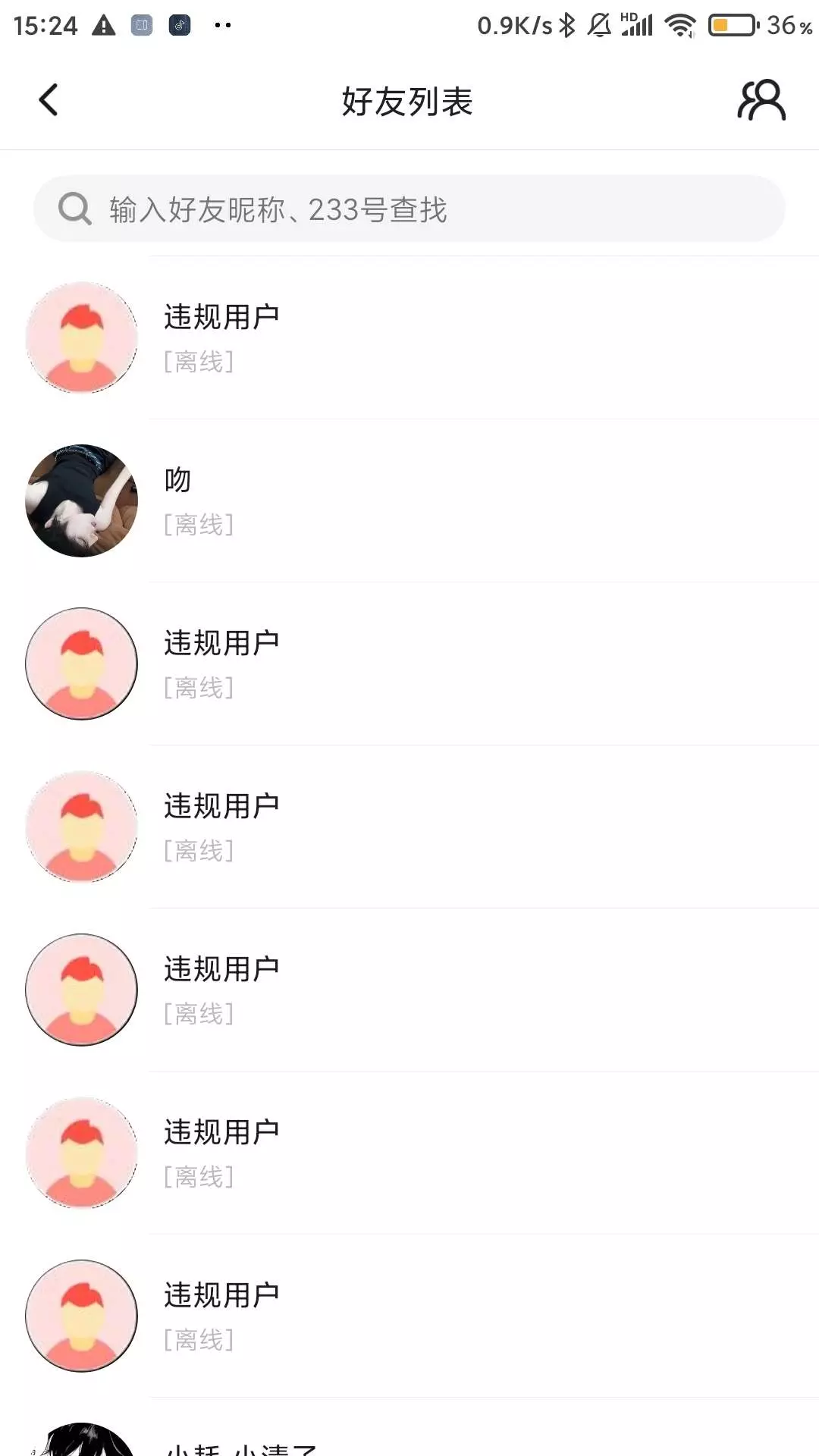Open the friend named 吻

tap(409, 500)
